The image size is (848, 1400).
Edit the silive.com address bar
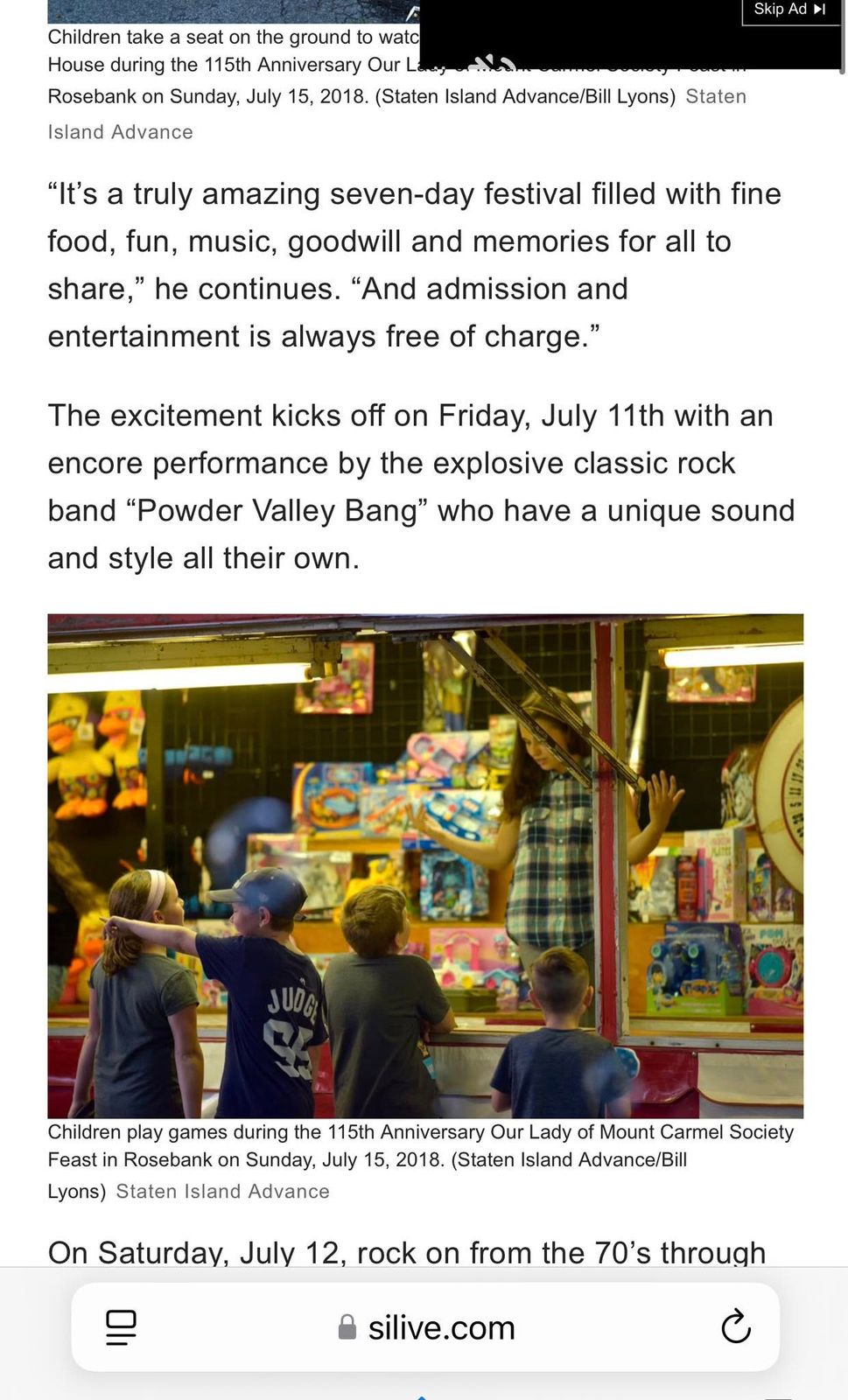(x=425, y=1326)
